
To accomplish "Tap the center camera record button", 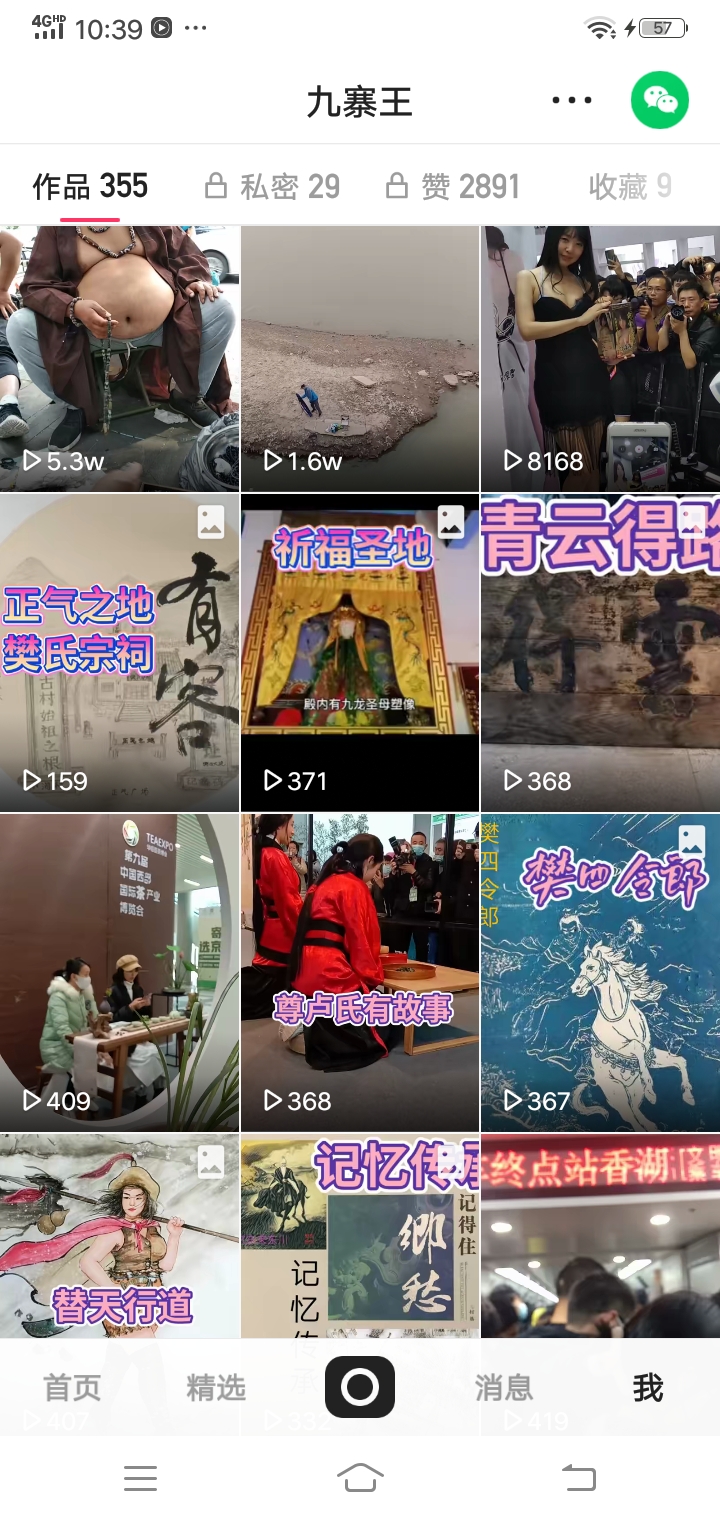I will 360,1387.
